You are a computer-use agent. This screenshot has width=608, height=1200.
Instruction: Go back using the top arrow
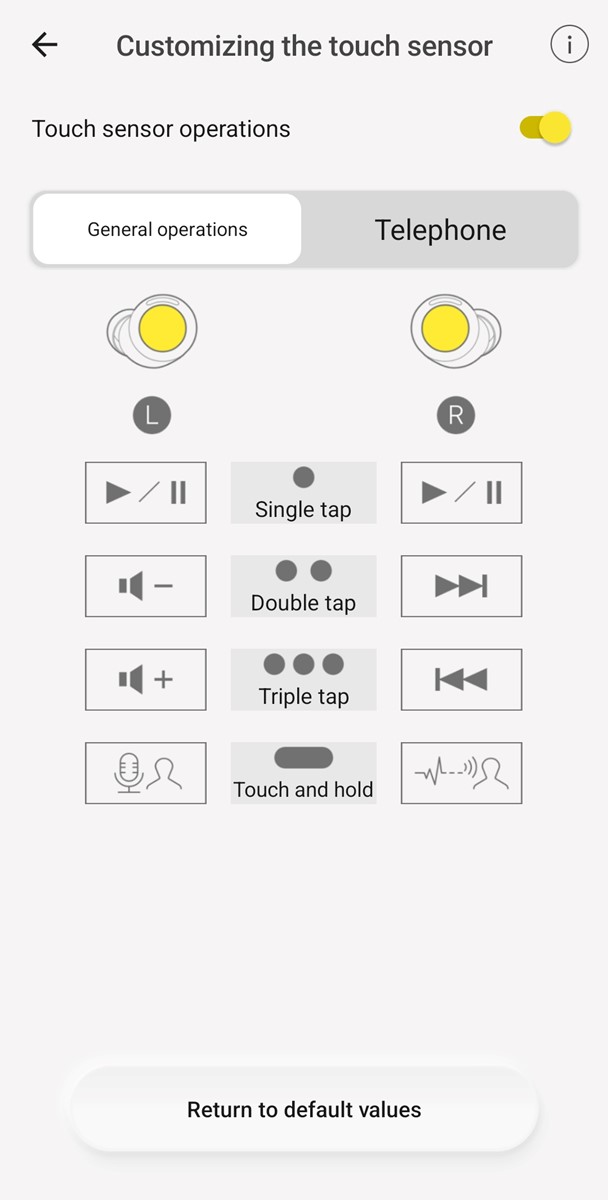tap(45, 45)
